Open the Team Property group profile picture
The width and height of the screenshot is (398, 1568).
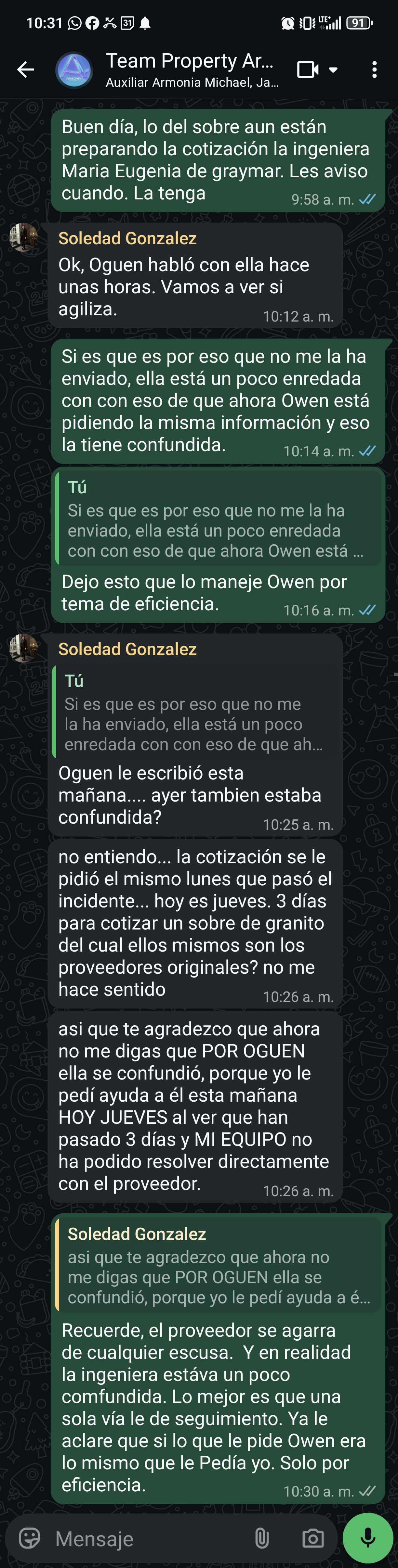[74, 70]
